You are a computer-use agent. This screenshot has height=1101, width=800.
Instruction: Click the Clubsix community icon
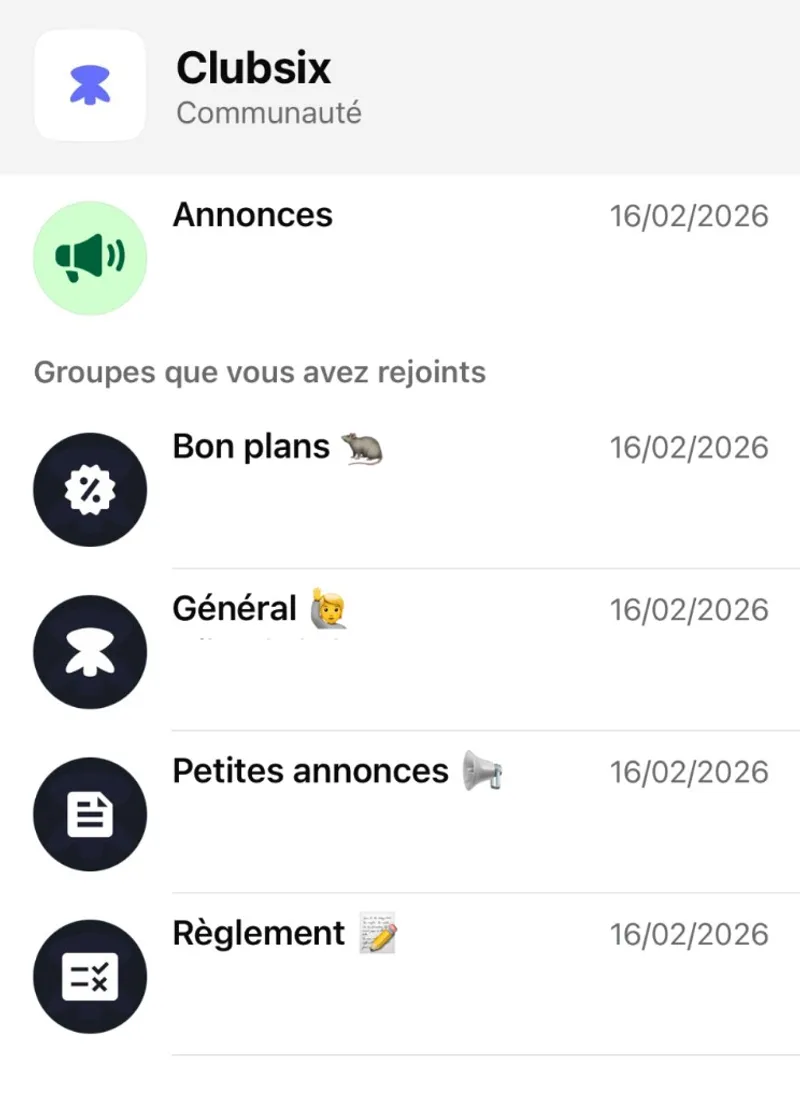pyautogui.click(x=90, y=85)
